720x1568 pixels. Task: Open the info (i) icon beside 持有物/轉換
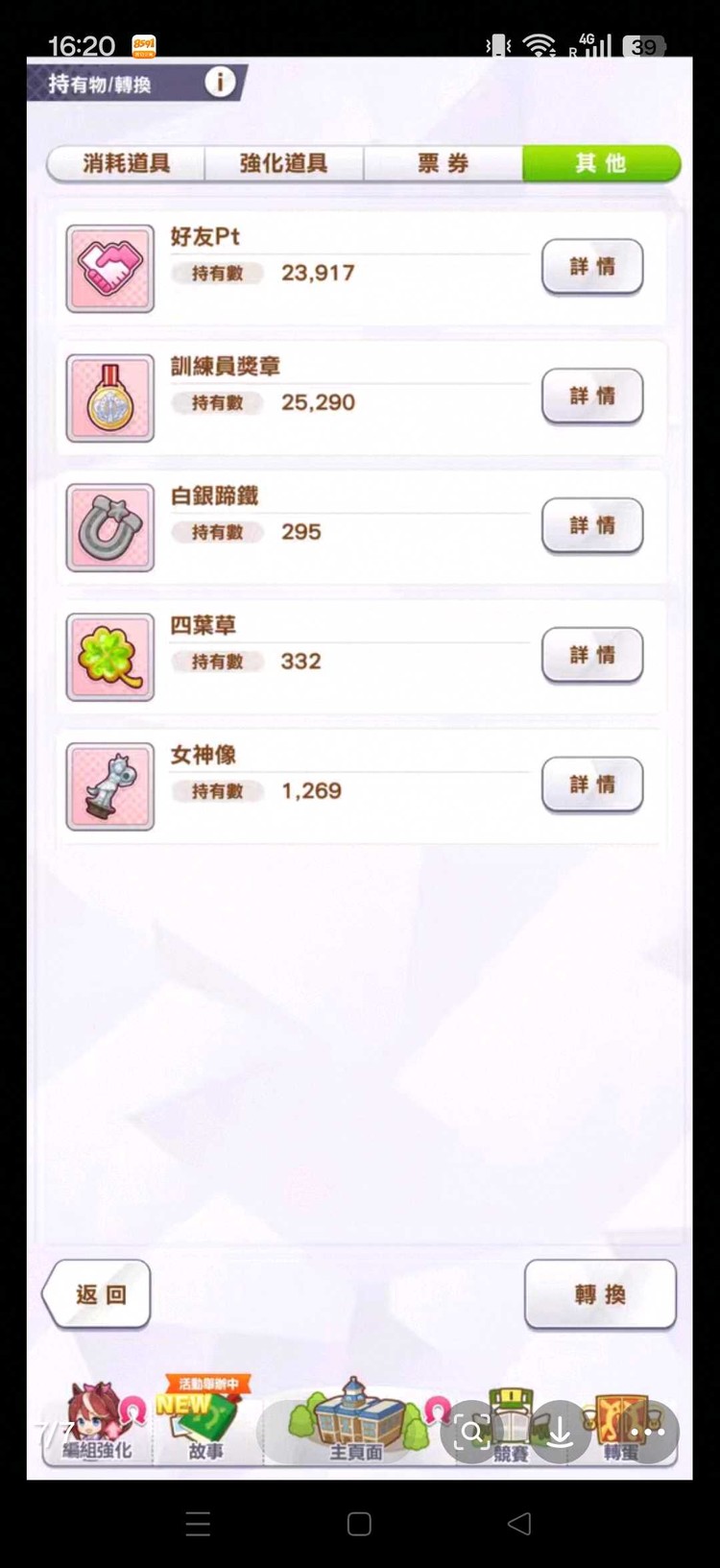(x=219, y=82)
